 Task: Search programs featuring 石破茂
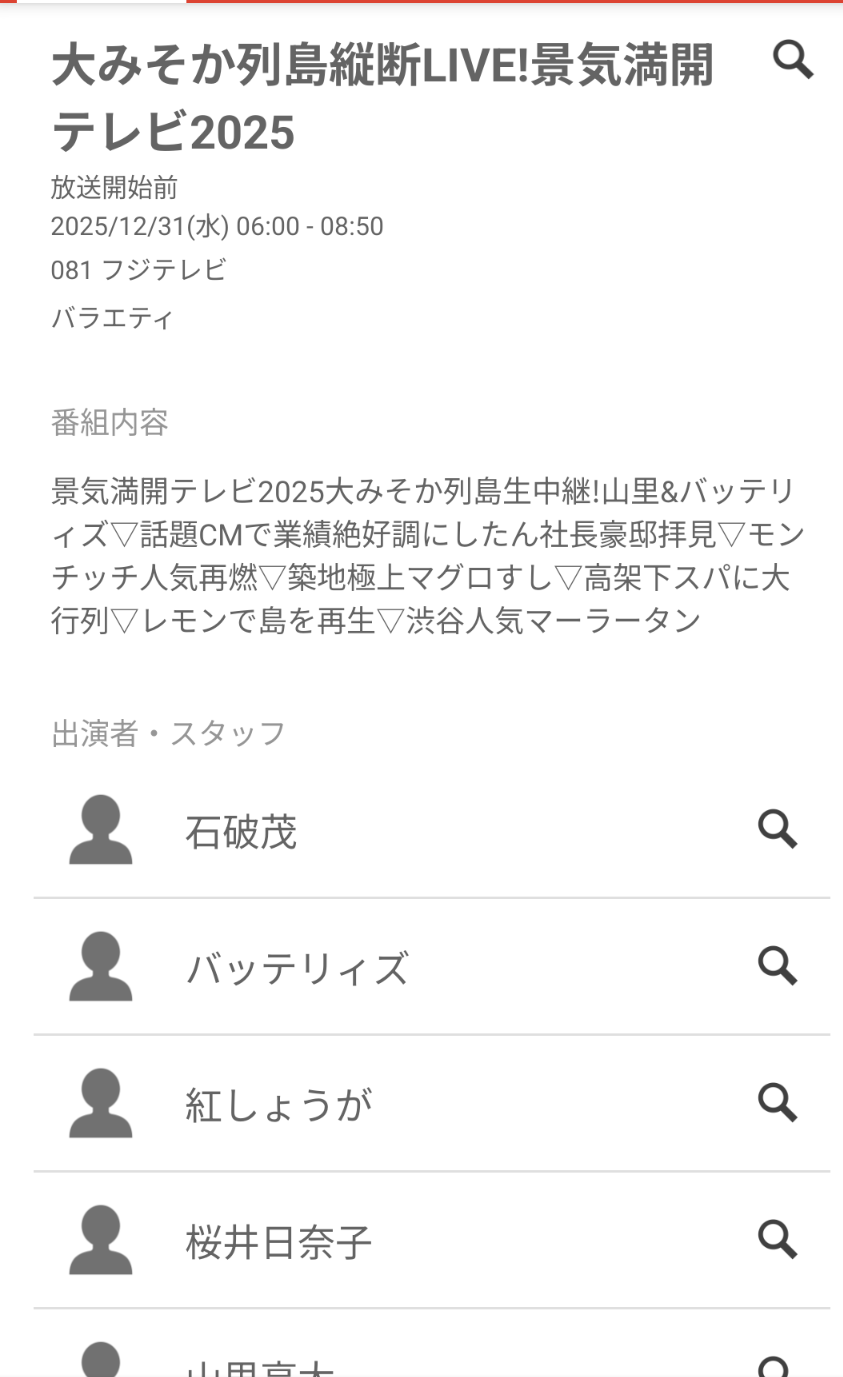tap(777, 830)
